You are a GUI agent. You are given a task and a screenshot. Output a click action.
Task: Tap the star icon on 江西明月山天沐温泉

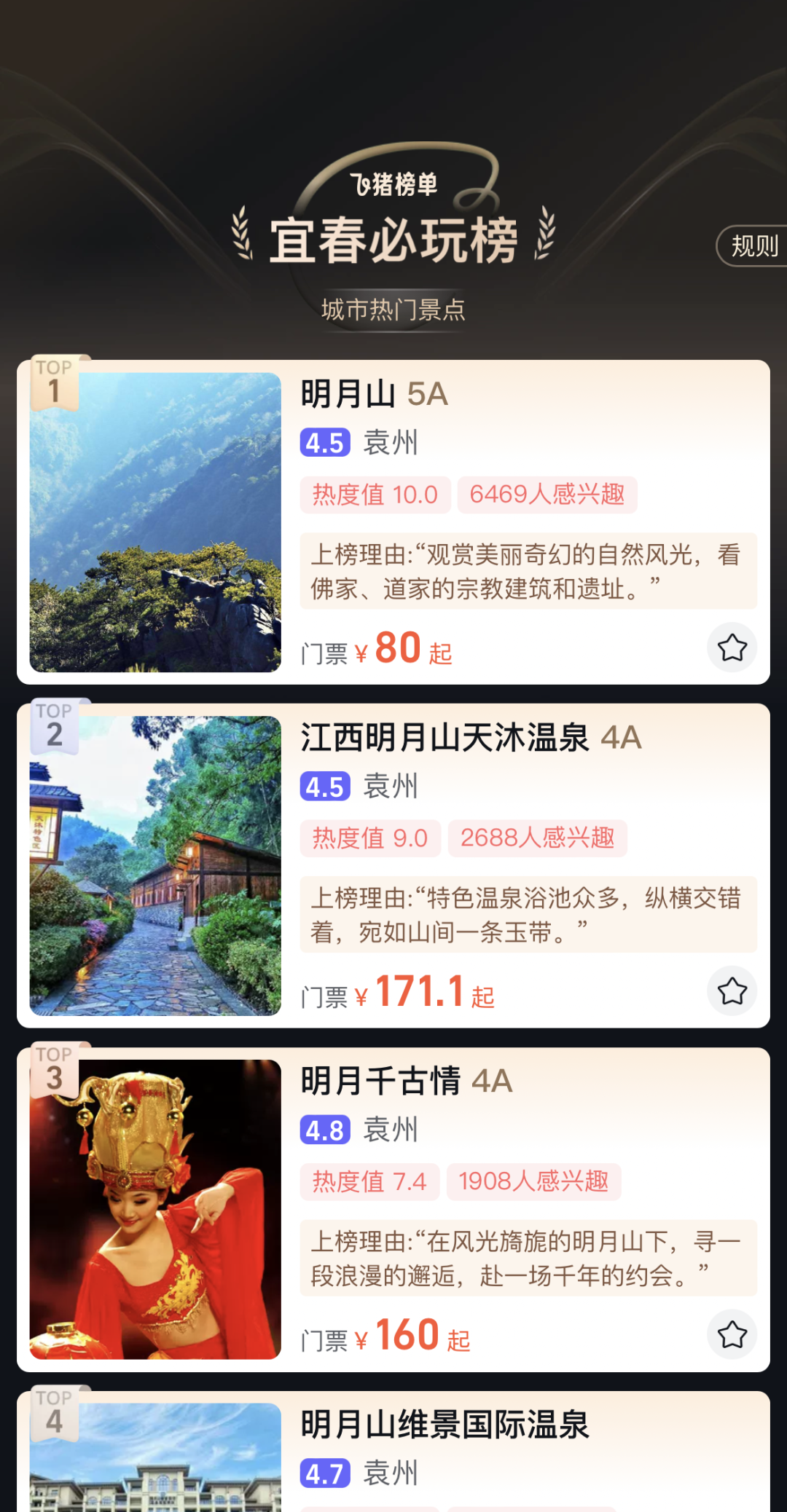[732, 991]
